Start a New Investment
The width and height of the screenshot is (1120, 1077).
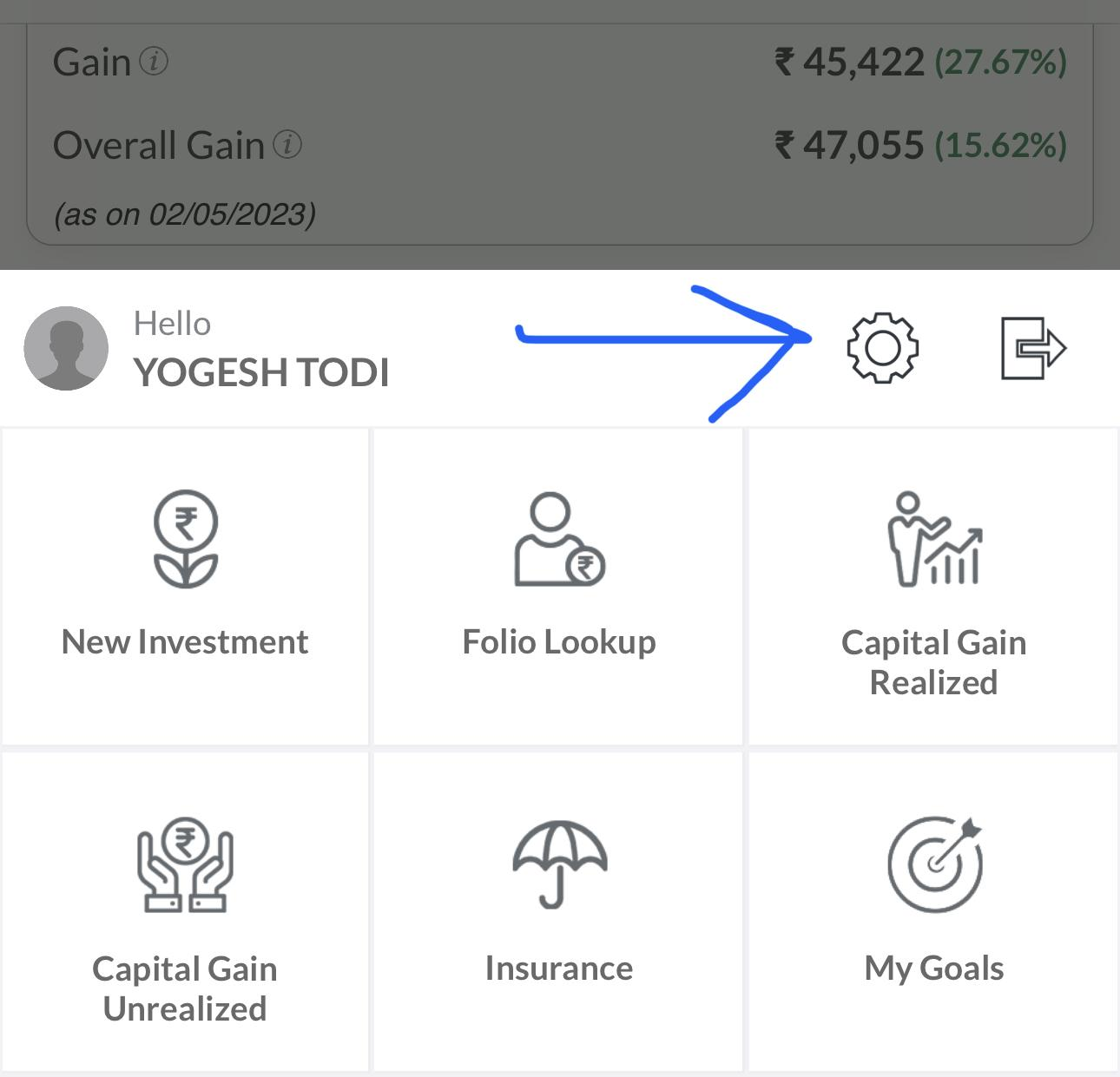185,586
